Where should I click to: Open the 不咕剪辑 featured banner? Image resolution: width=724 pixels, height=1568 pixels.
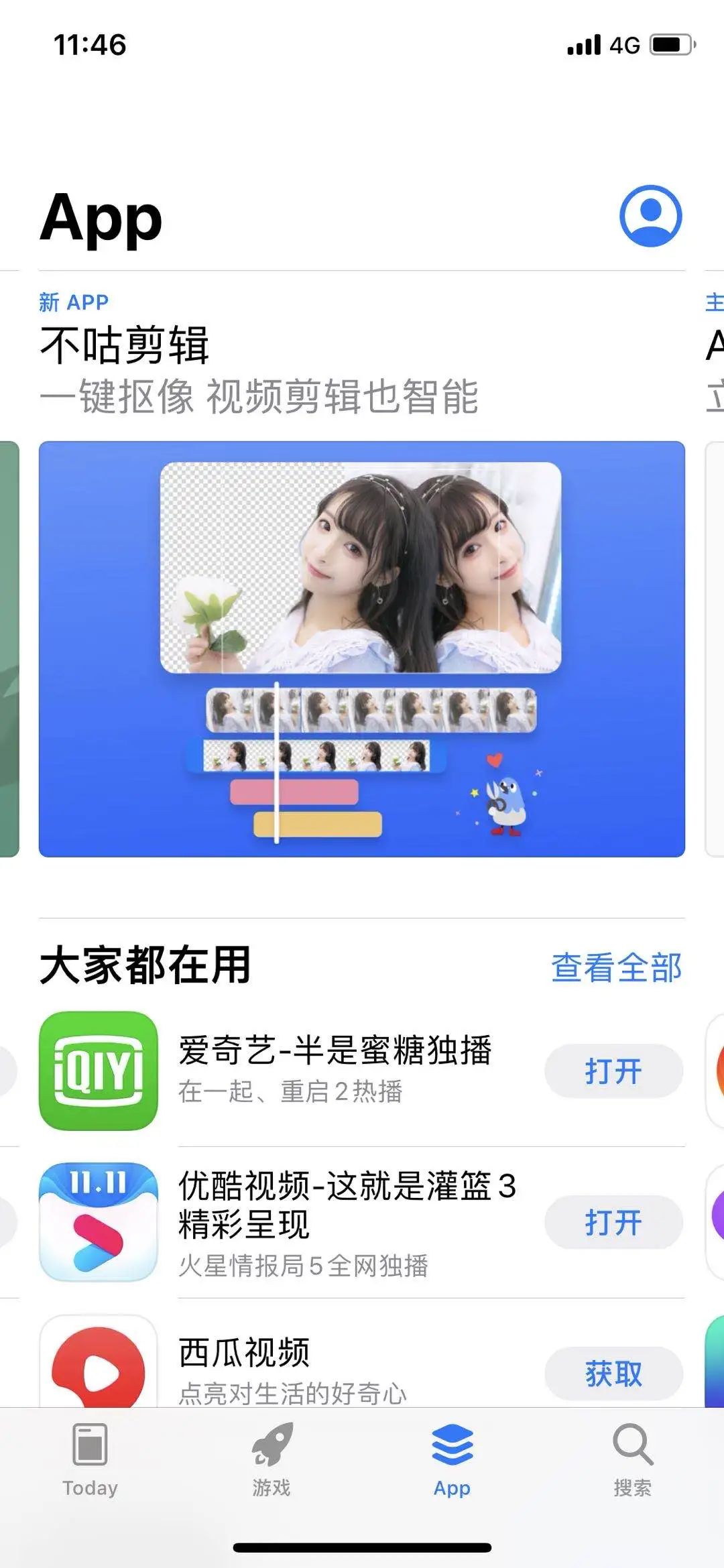pyautogui.click(x=362, y=648)
